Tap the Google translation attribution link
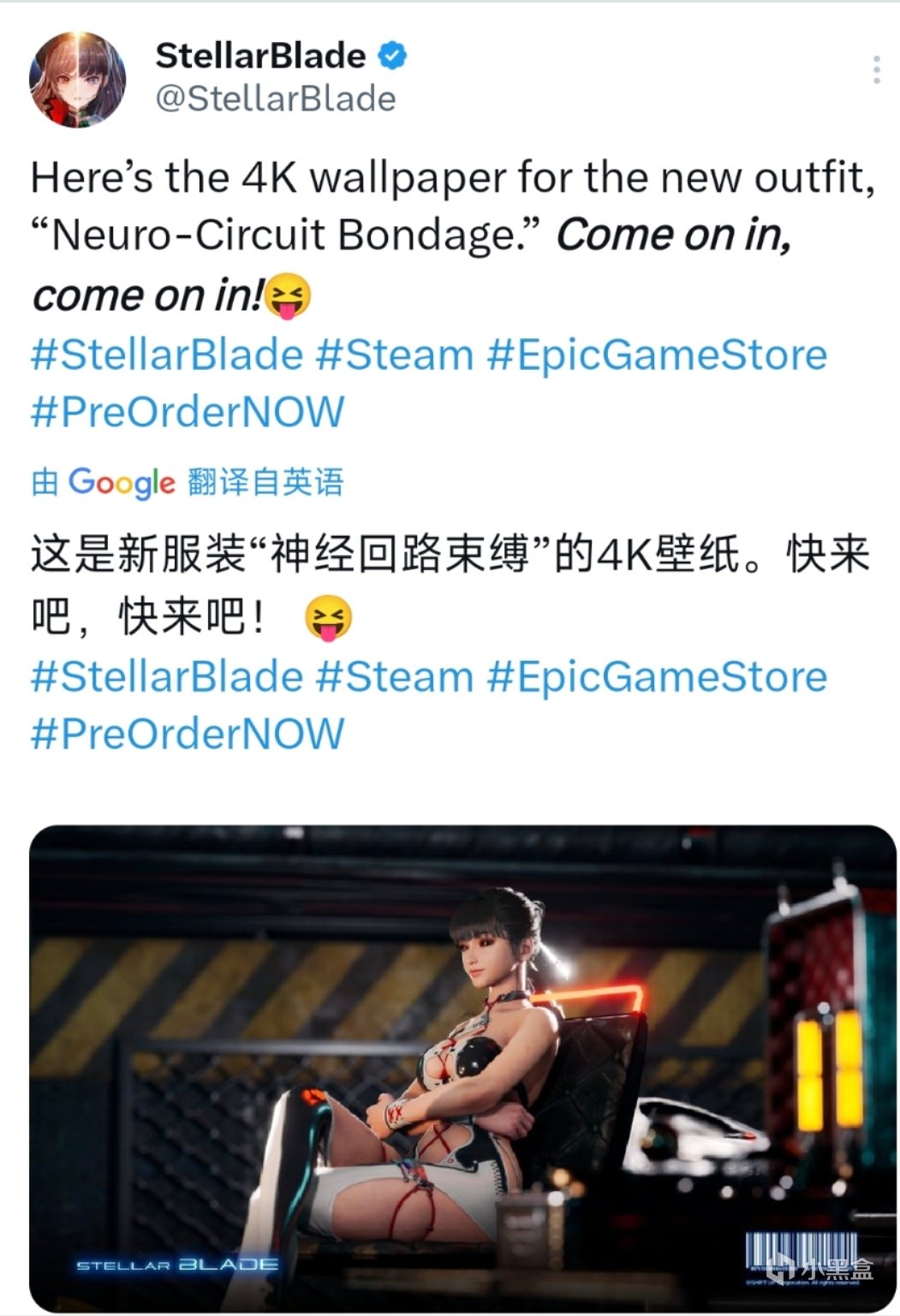900x1316 pixels. click(x=188, y=482)
